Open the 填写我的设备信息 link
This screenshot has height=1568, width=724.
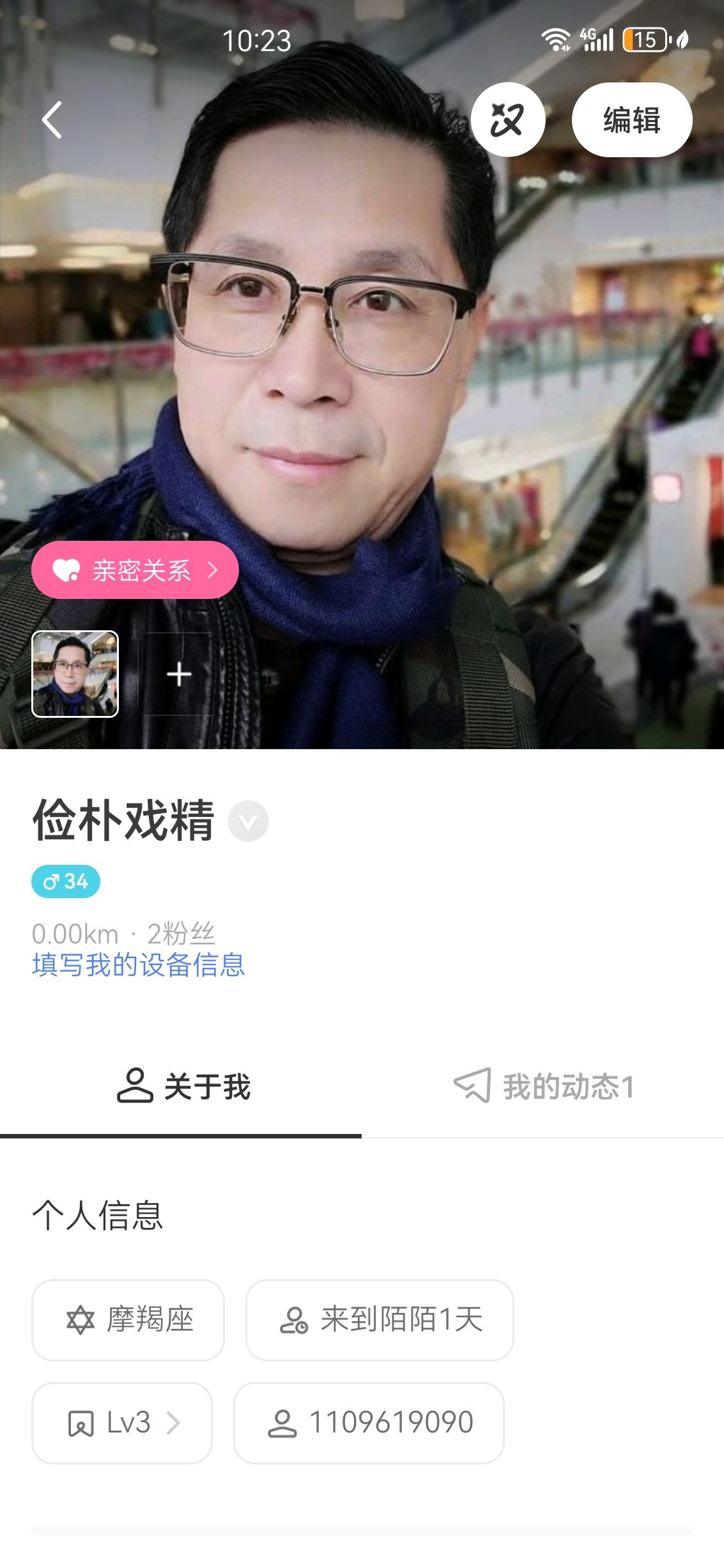point(139,965)
